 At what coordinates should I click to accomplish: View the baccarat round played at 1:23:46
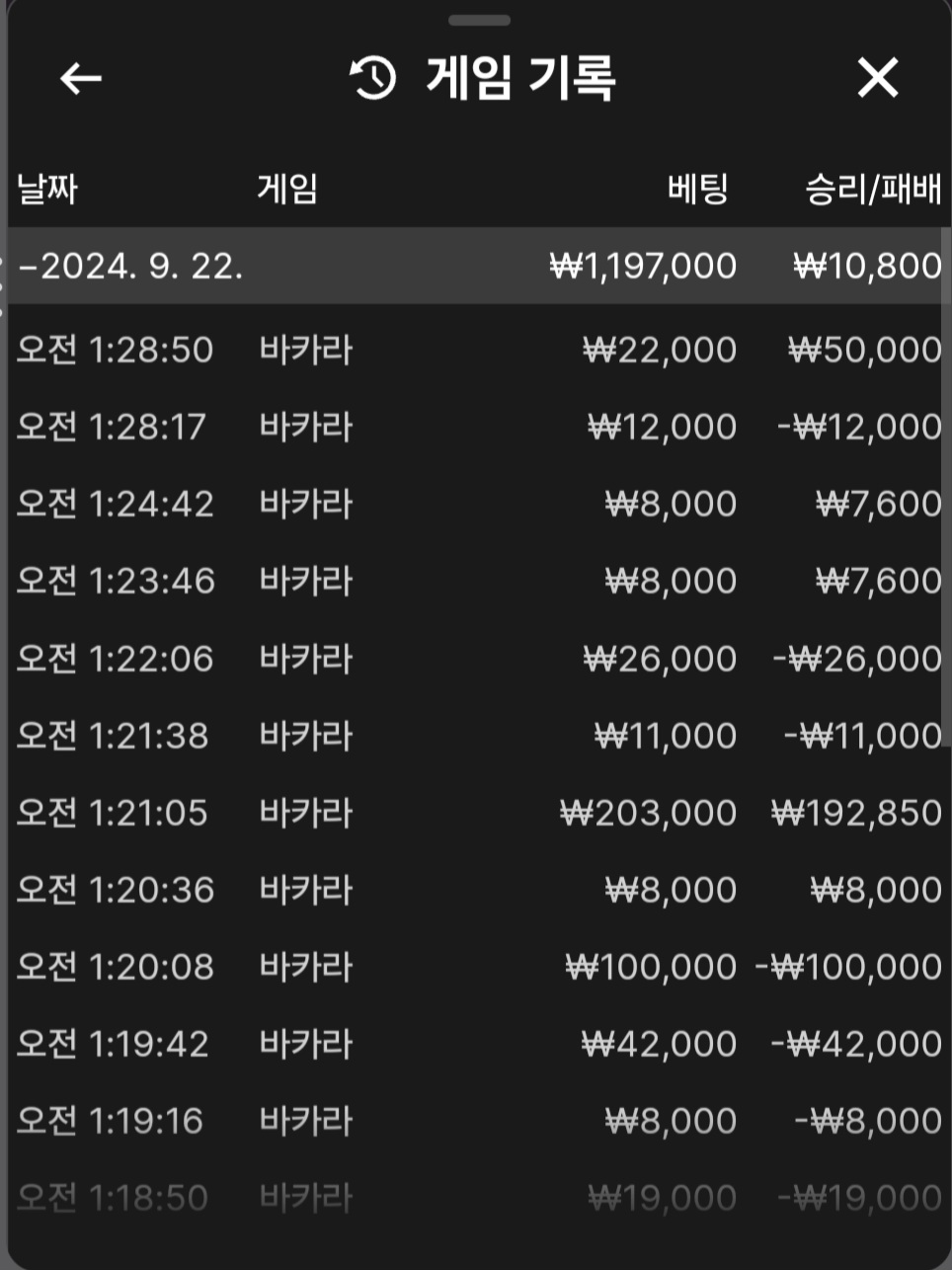[474, 581]
